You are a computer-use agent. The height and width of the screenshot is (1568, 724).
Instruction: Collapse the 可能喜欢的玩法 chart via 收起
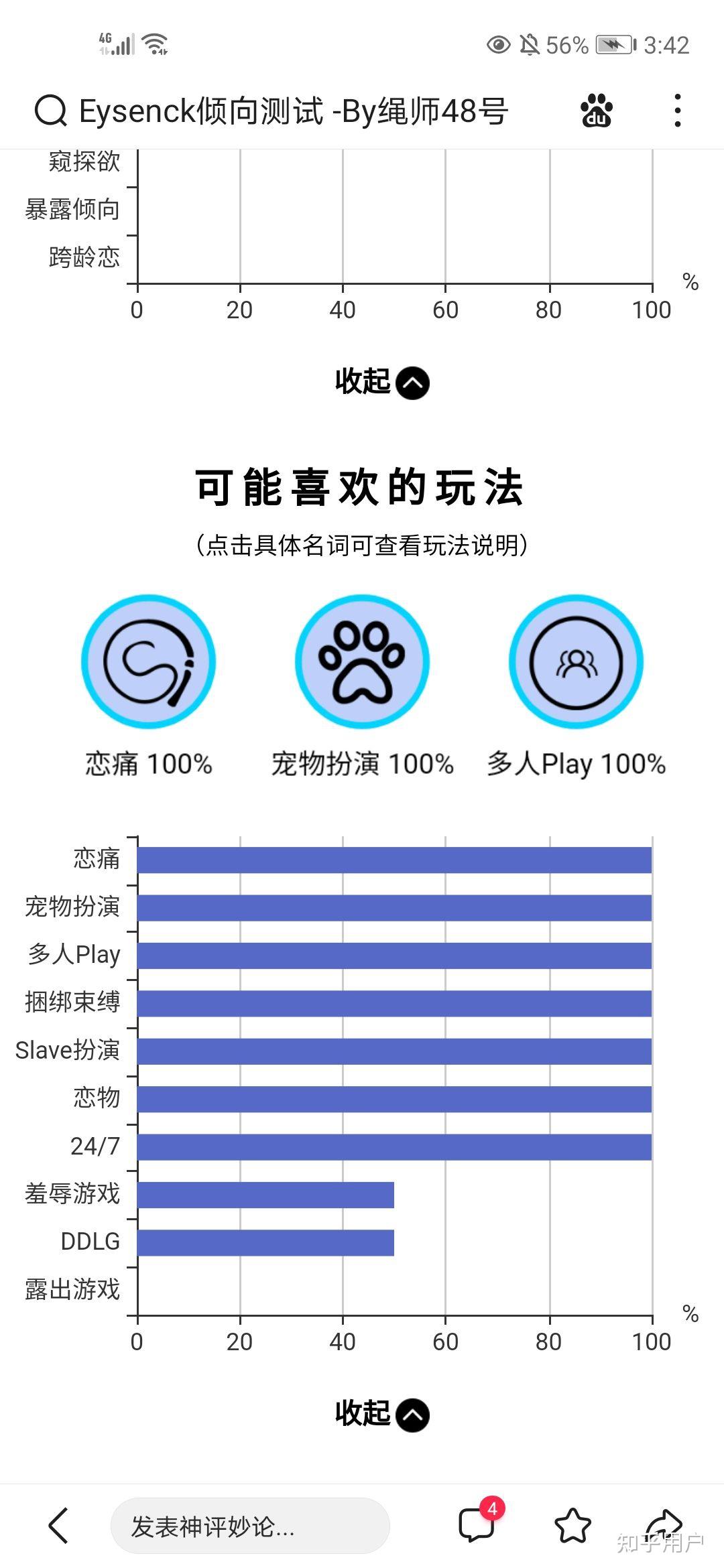381,1415
